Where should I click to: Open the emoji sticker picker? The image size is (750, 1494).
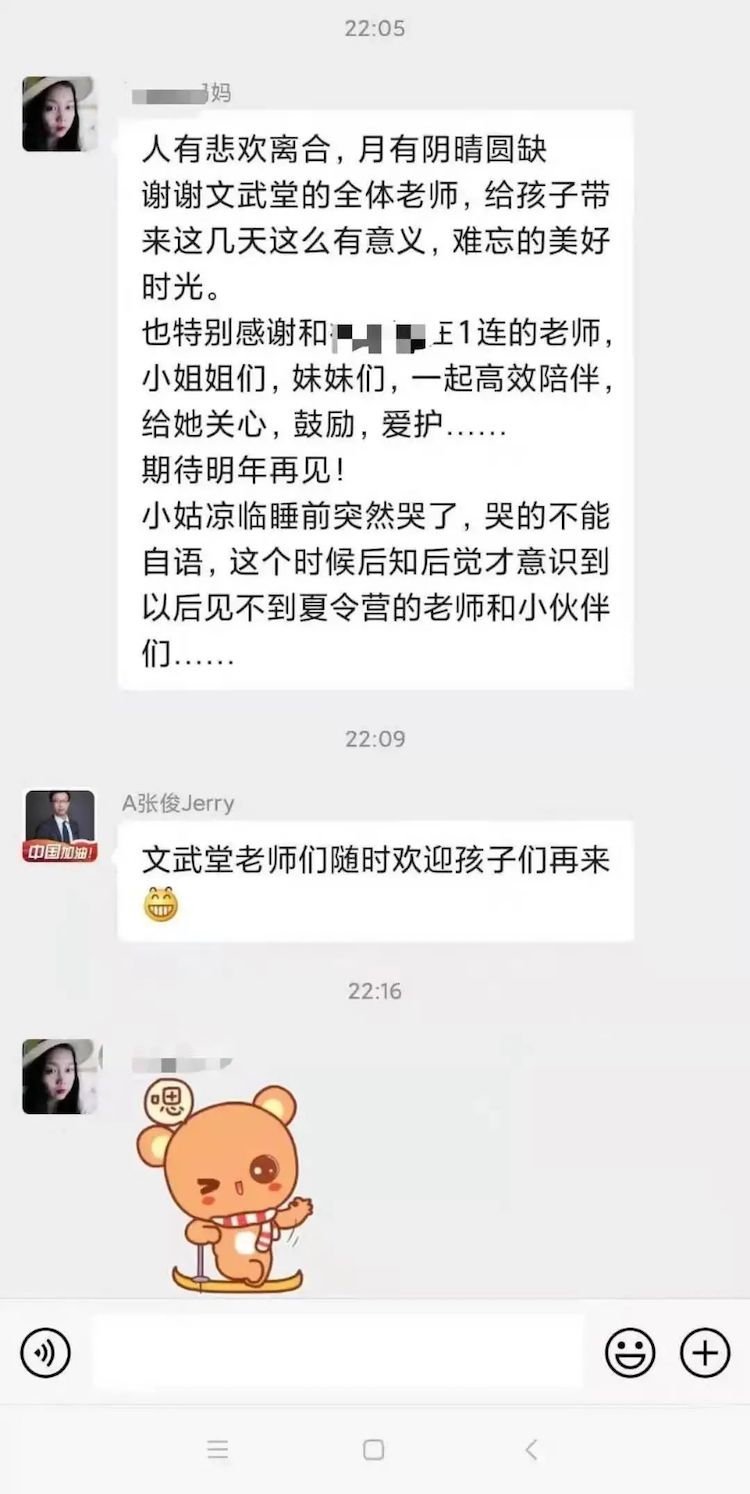pyautogui.click(x=630, y=1353)
